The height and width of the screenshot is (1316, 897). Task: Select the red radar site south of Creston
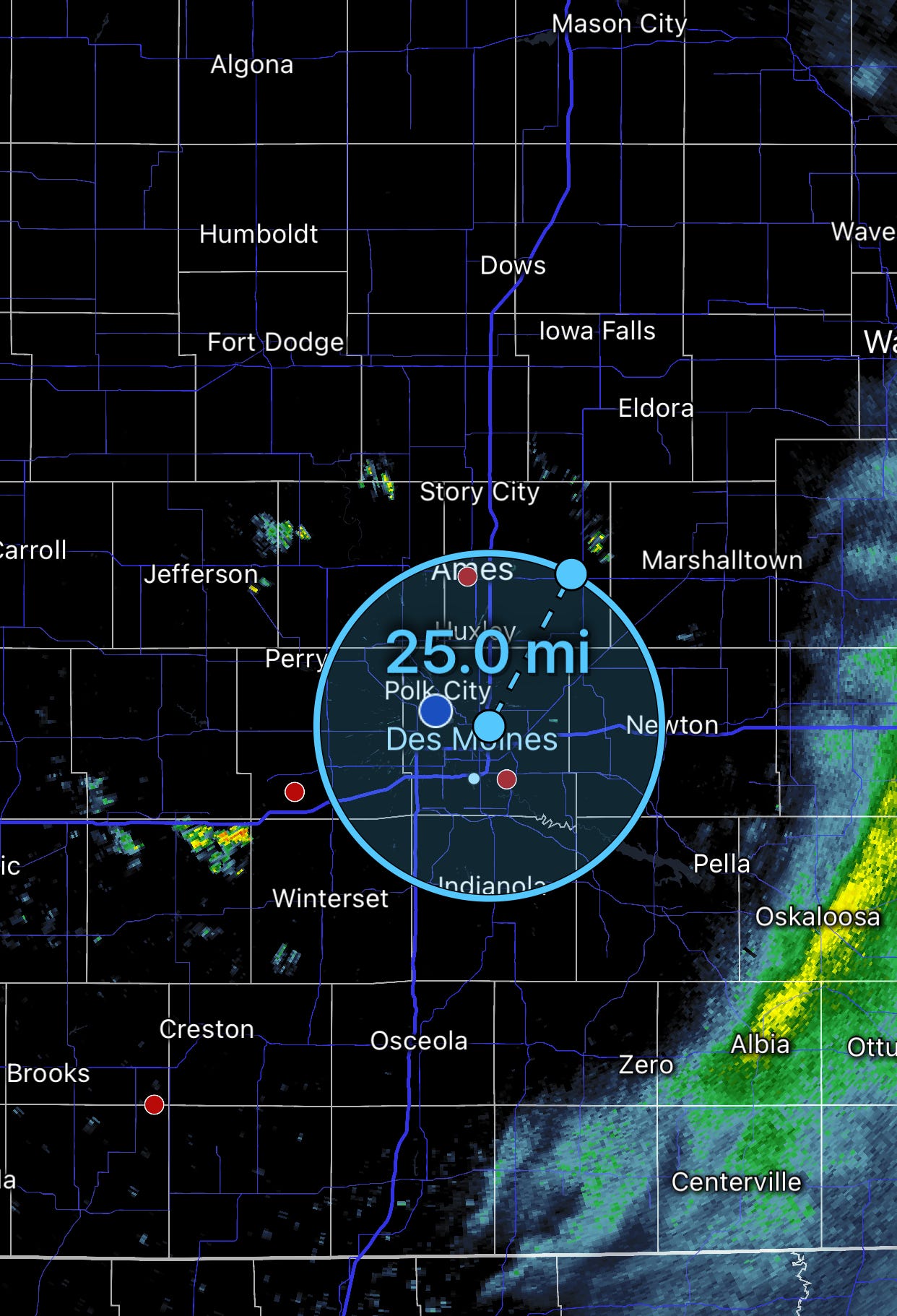coord(154,1104)
